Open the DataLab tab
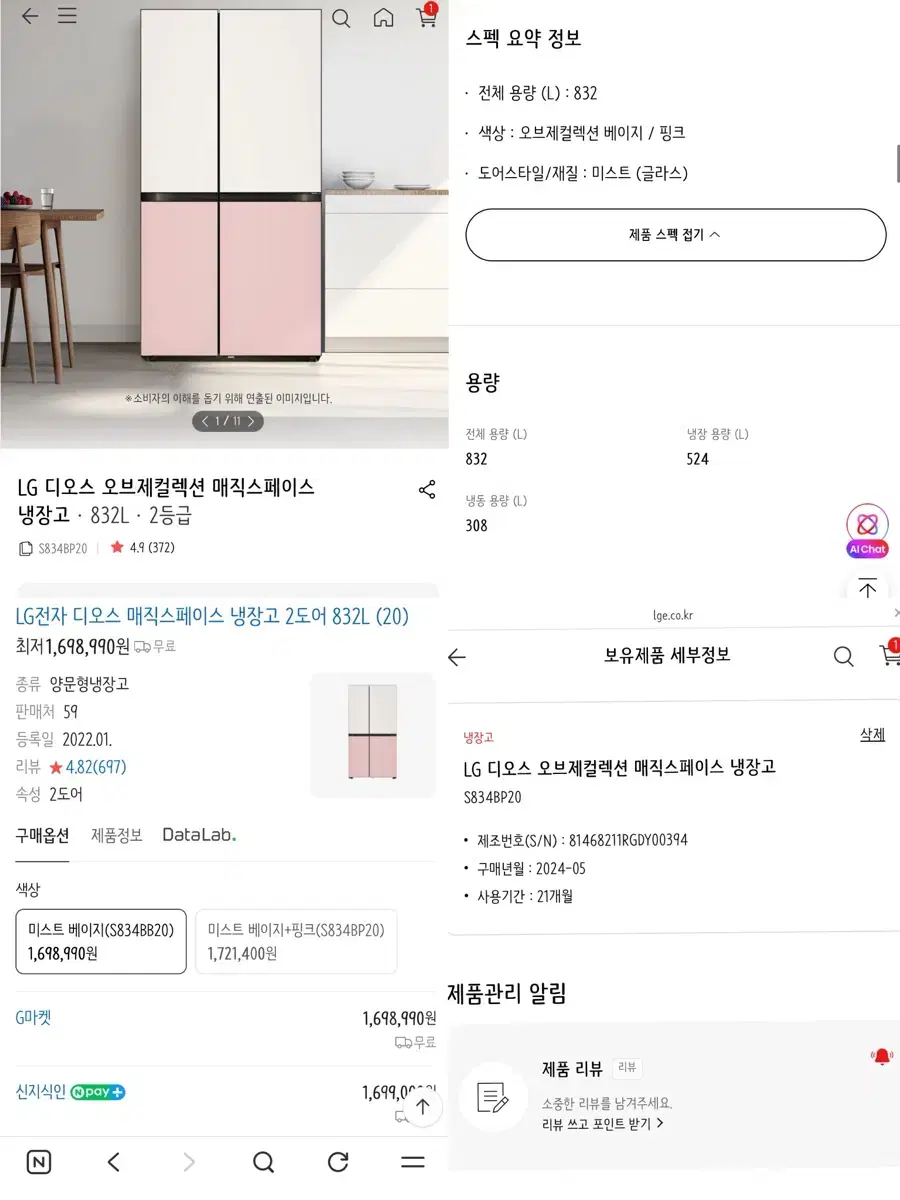The image size is (900, 1200). (198, 835)
